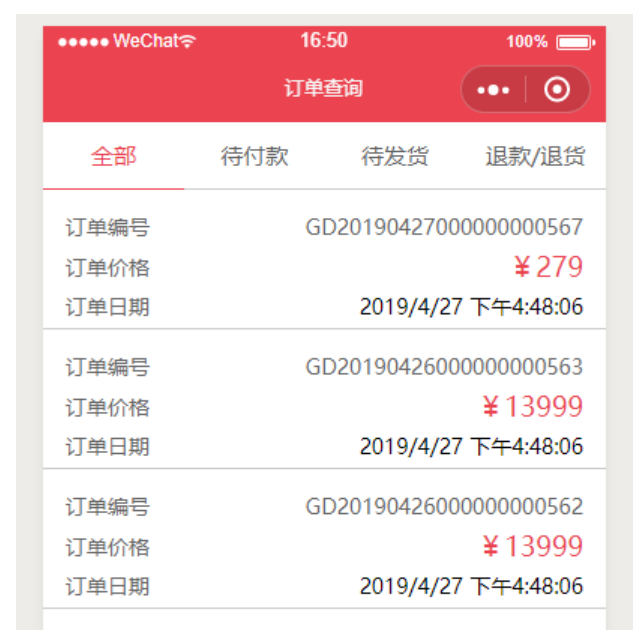Open the mini program more-options menu
The width and height of the screenshot is (633, 634).
pyautogui.click(x=493, y=90)
